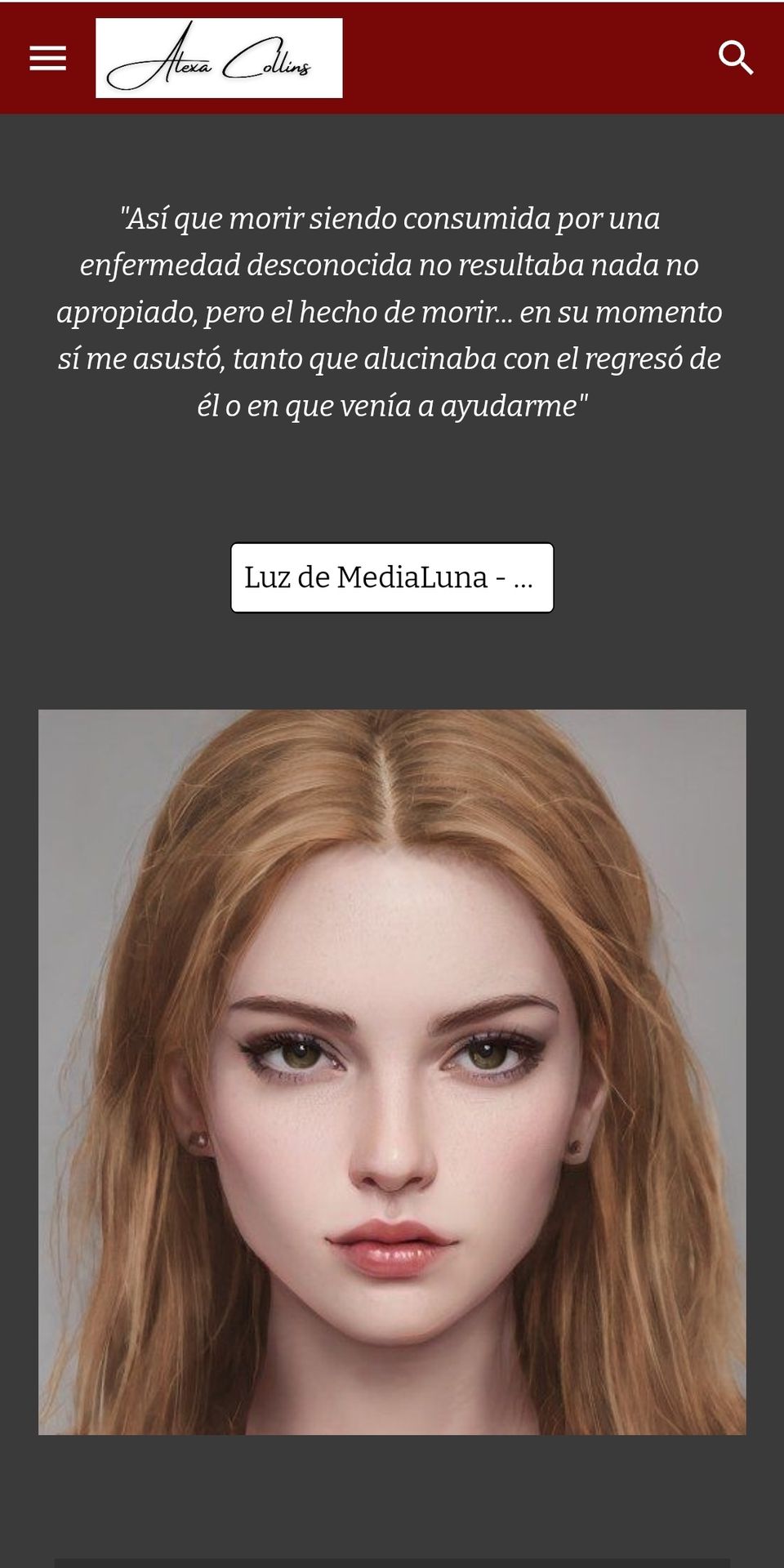
Task: Open the site search icon
Action: coord(736,58)
